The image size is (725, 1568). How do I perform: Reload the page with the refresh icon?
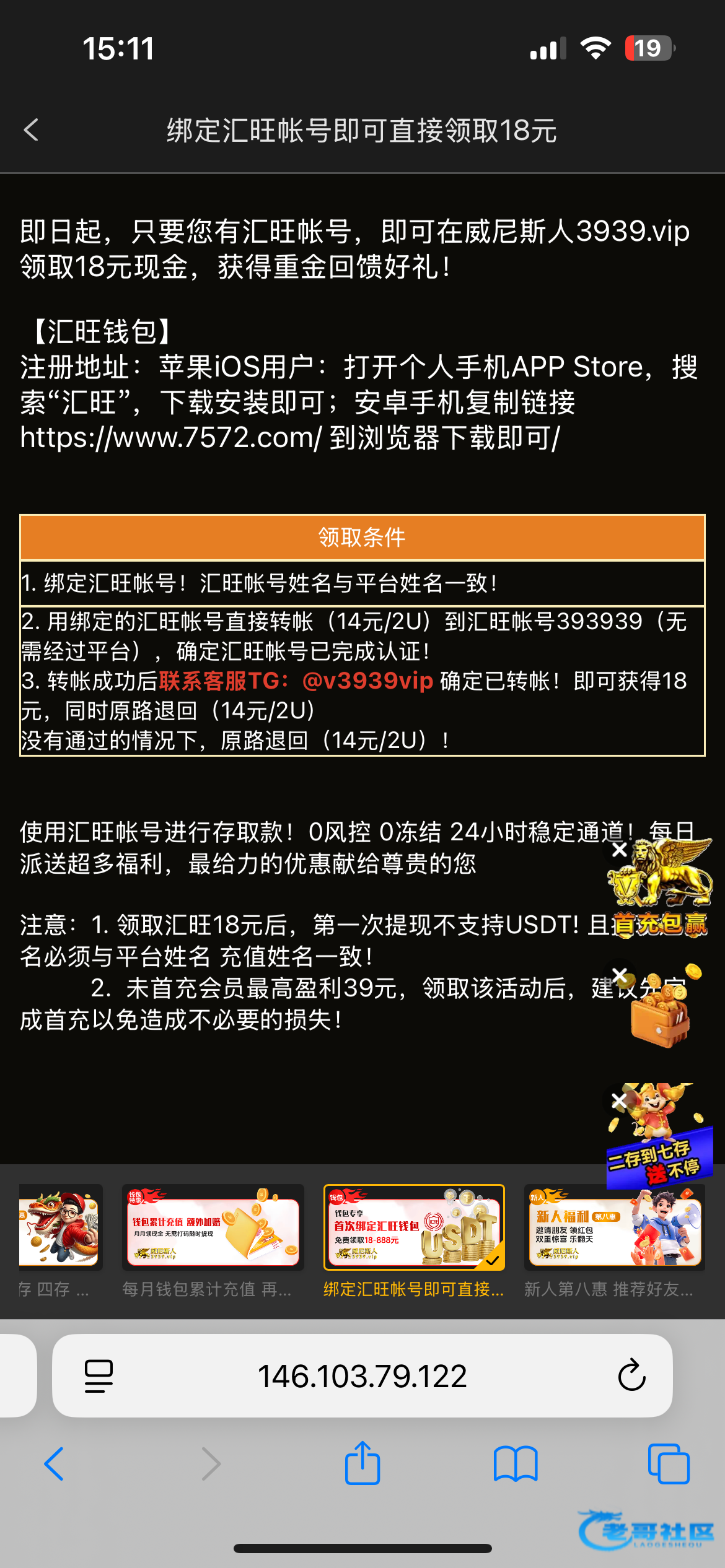(631, 1376)
